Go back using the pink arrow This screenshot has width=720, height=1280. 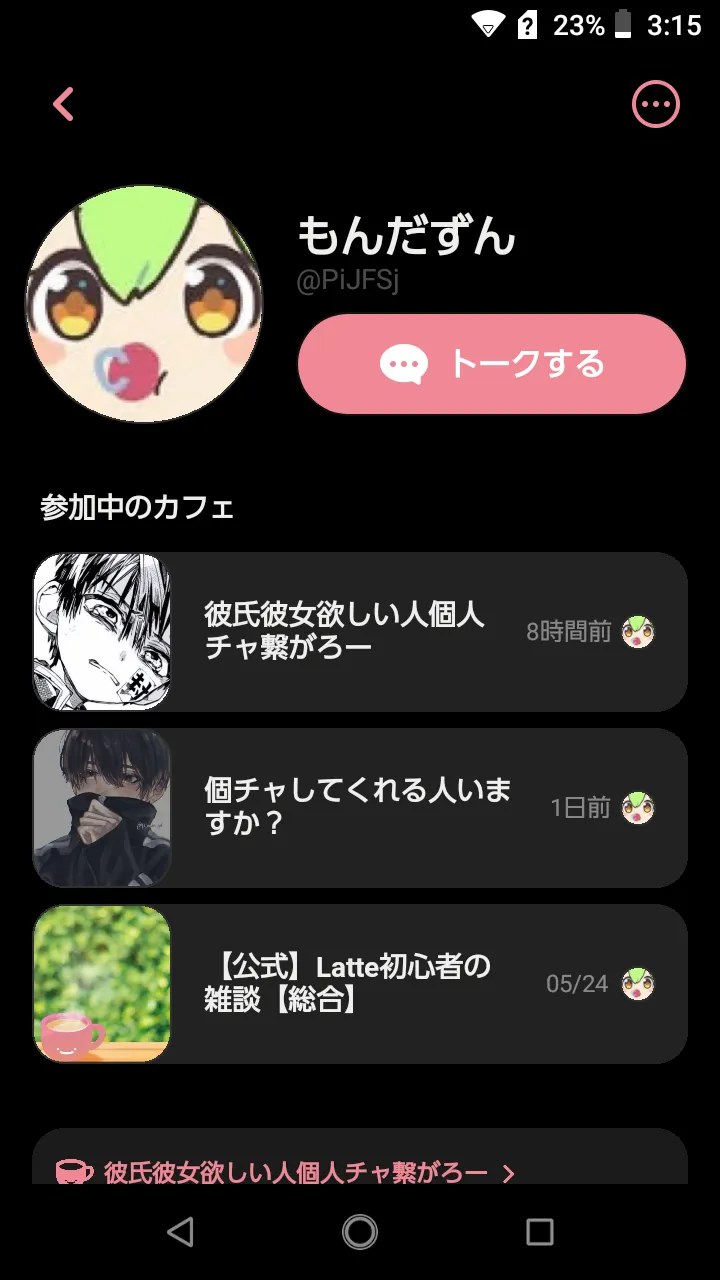[x=64, y=104]
